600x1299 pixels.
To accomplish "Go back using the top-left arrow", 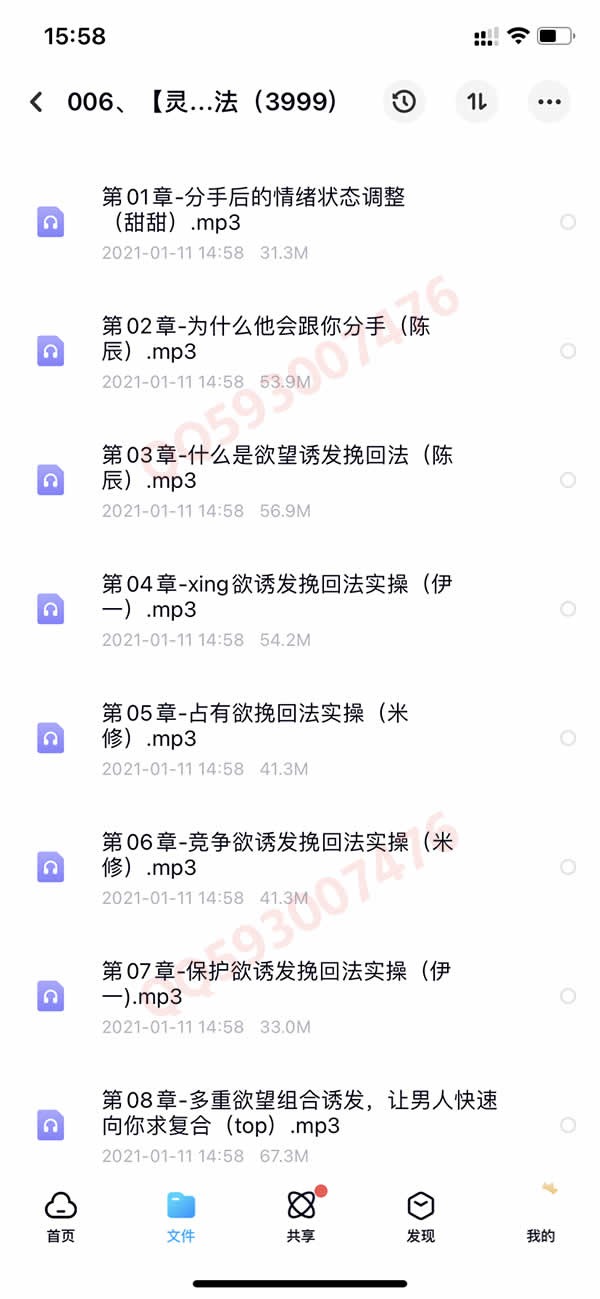I will click(x=37, y=102).
